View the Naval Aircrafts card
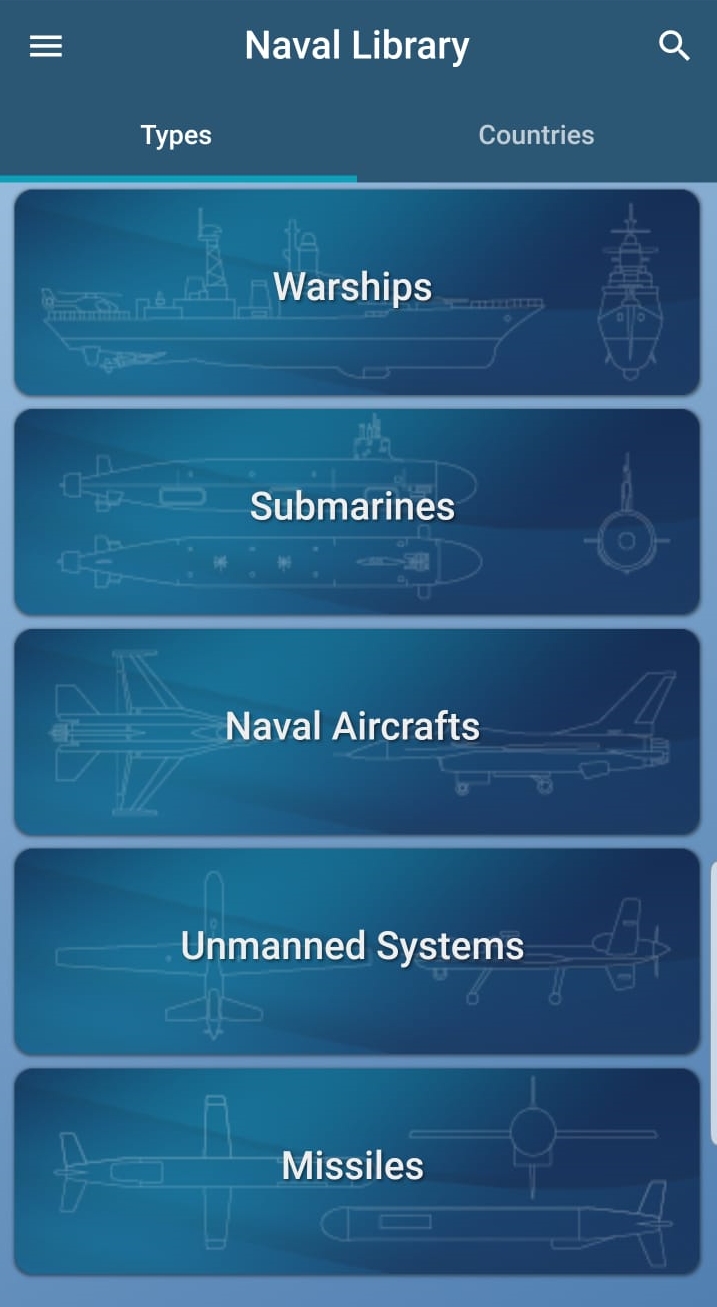717x1307 pixels. pos(357,731)
